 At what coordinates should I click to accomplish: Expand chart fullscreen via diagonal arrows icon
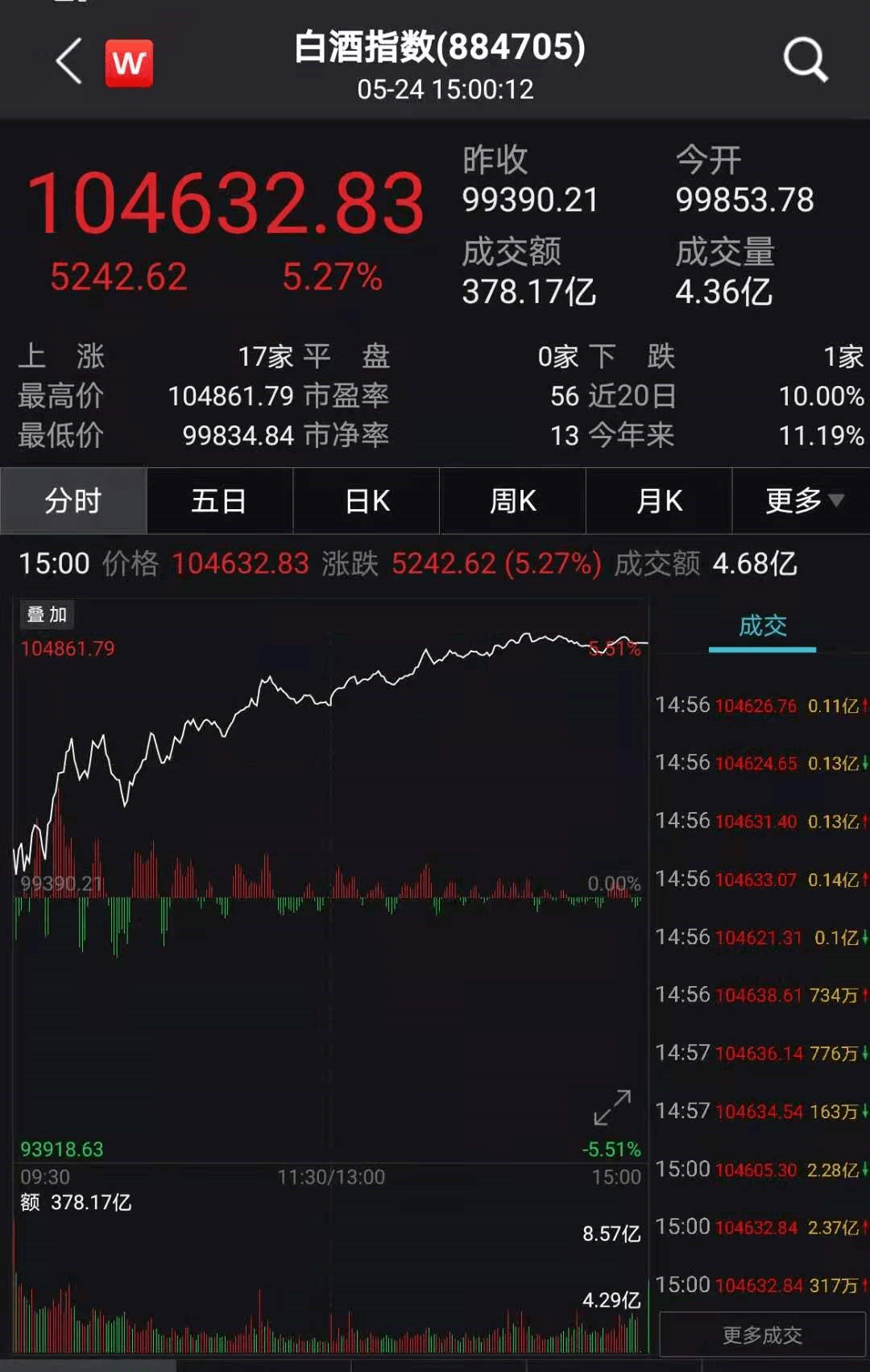(612, 1109)
